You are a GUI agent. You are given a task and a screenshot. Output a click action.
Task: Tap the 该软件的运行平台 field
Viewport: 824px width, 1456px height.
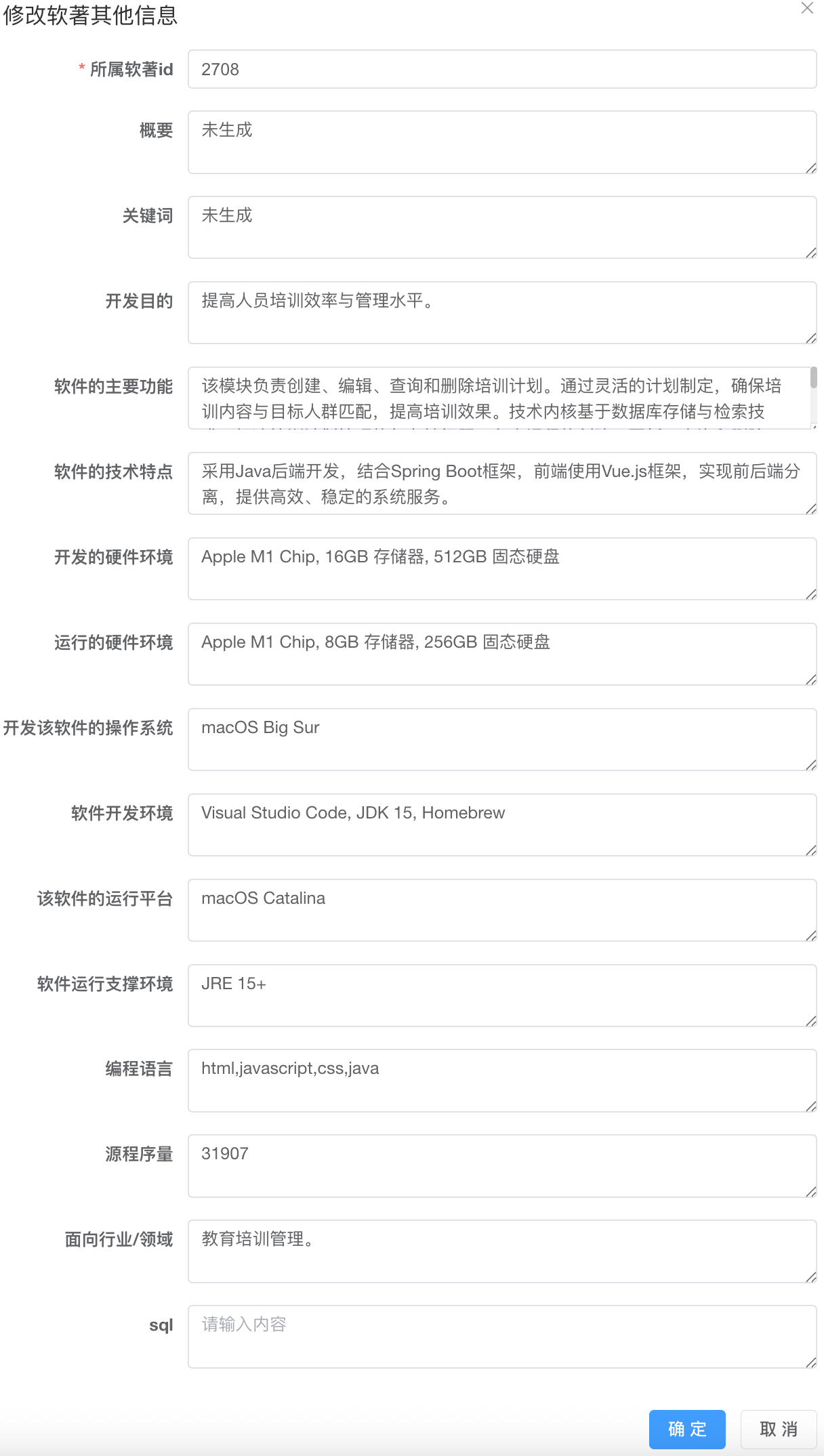502,911
